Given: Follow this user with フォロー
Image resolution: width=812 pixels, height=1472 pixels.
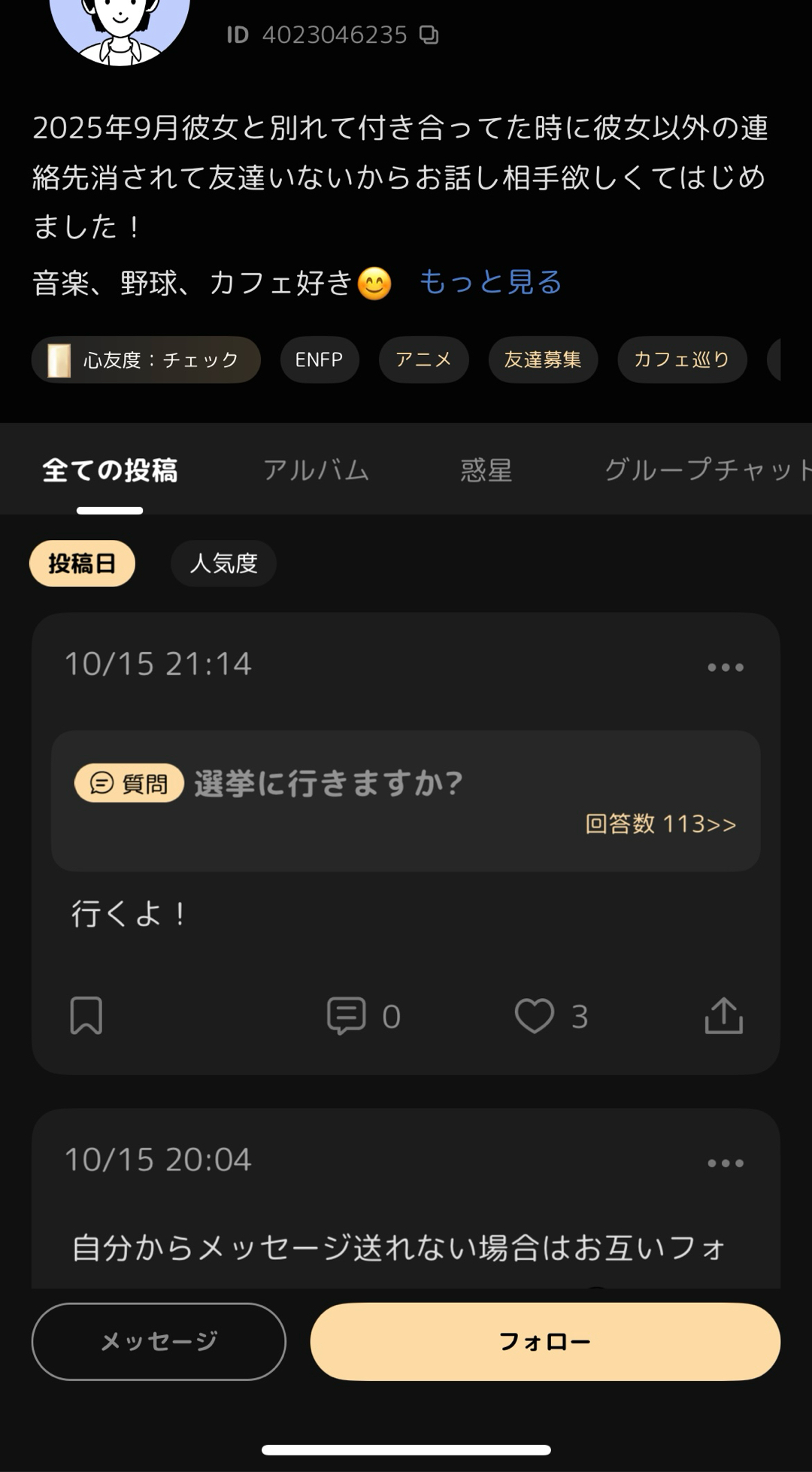Looking at the screenshot, I should coord(545,1341).
